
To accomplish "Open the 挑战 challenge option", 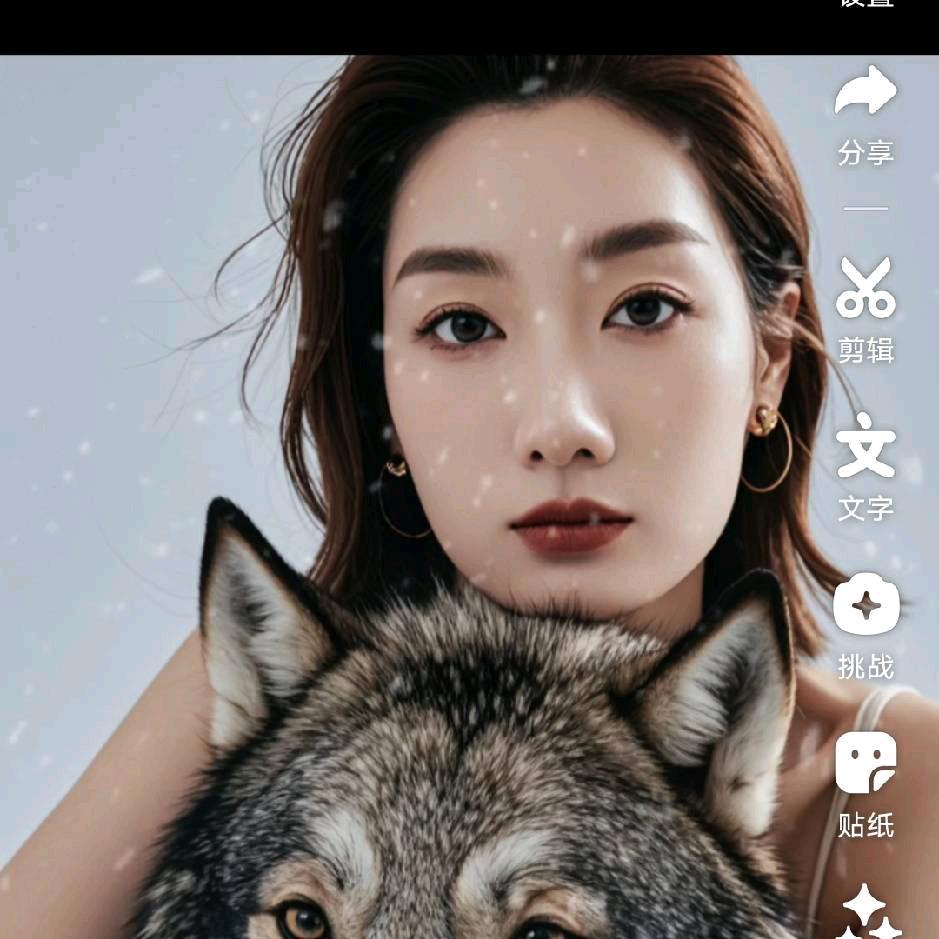I will [x=866, y=626].
